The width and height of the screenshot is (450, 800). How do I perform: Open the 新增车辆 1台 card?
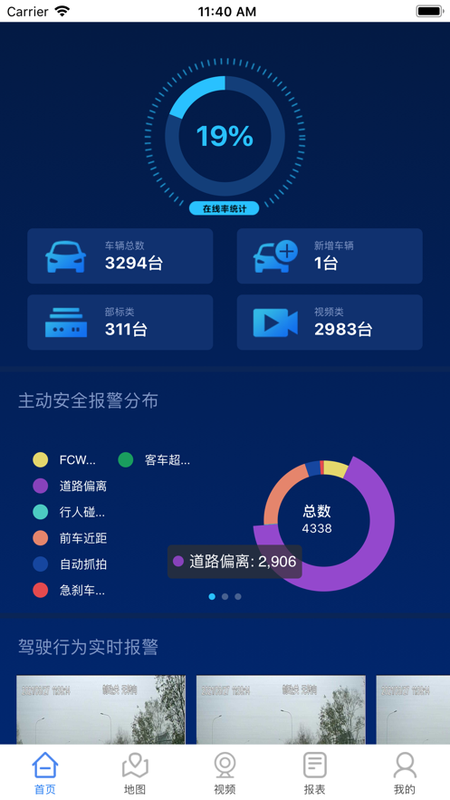click(330, 256)
